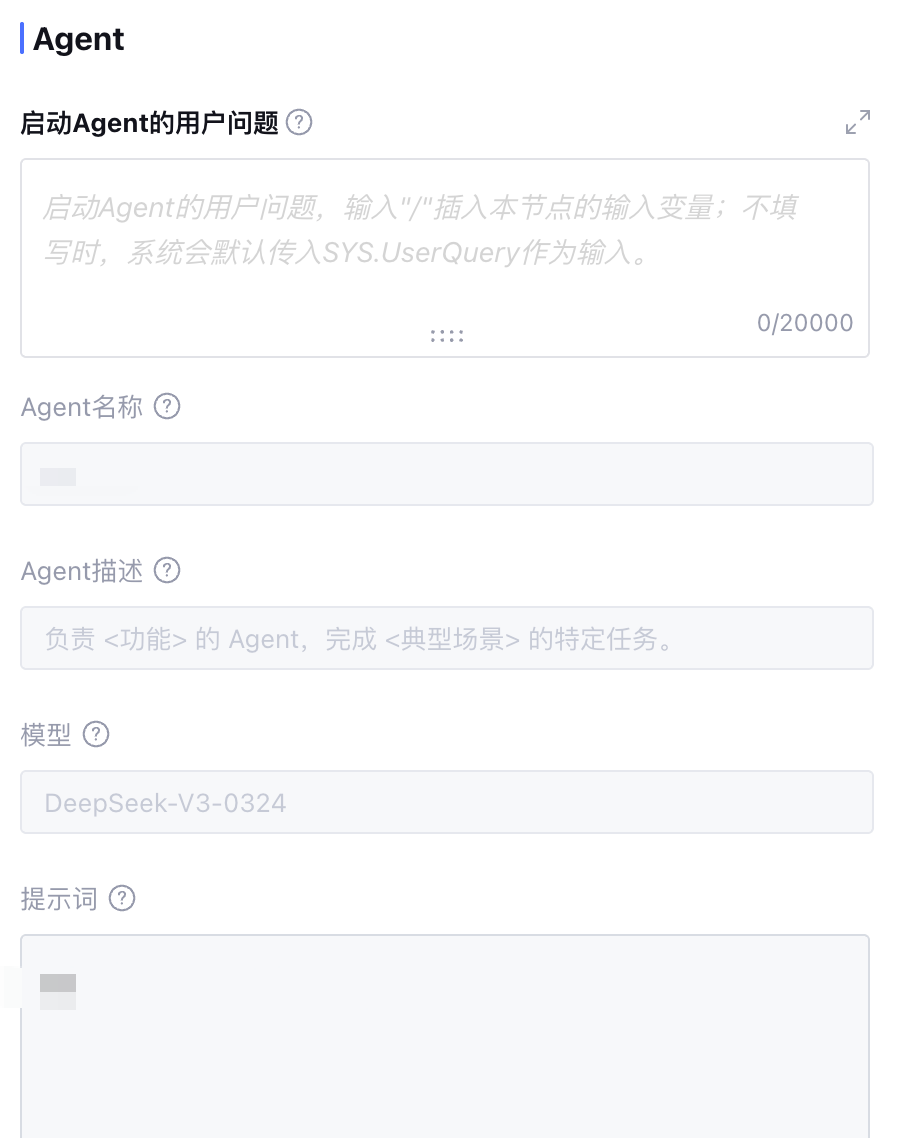
Task: Expand the 启动Agent的用户问题 editor to fullscreen
Action: [x=857, y=122]
